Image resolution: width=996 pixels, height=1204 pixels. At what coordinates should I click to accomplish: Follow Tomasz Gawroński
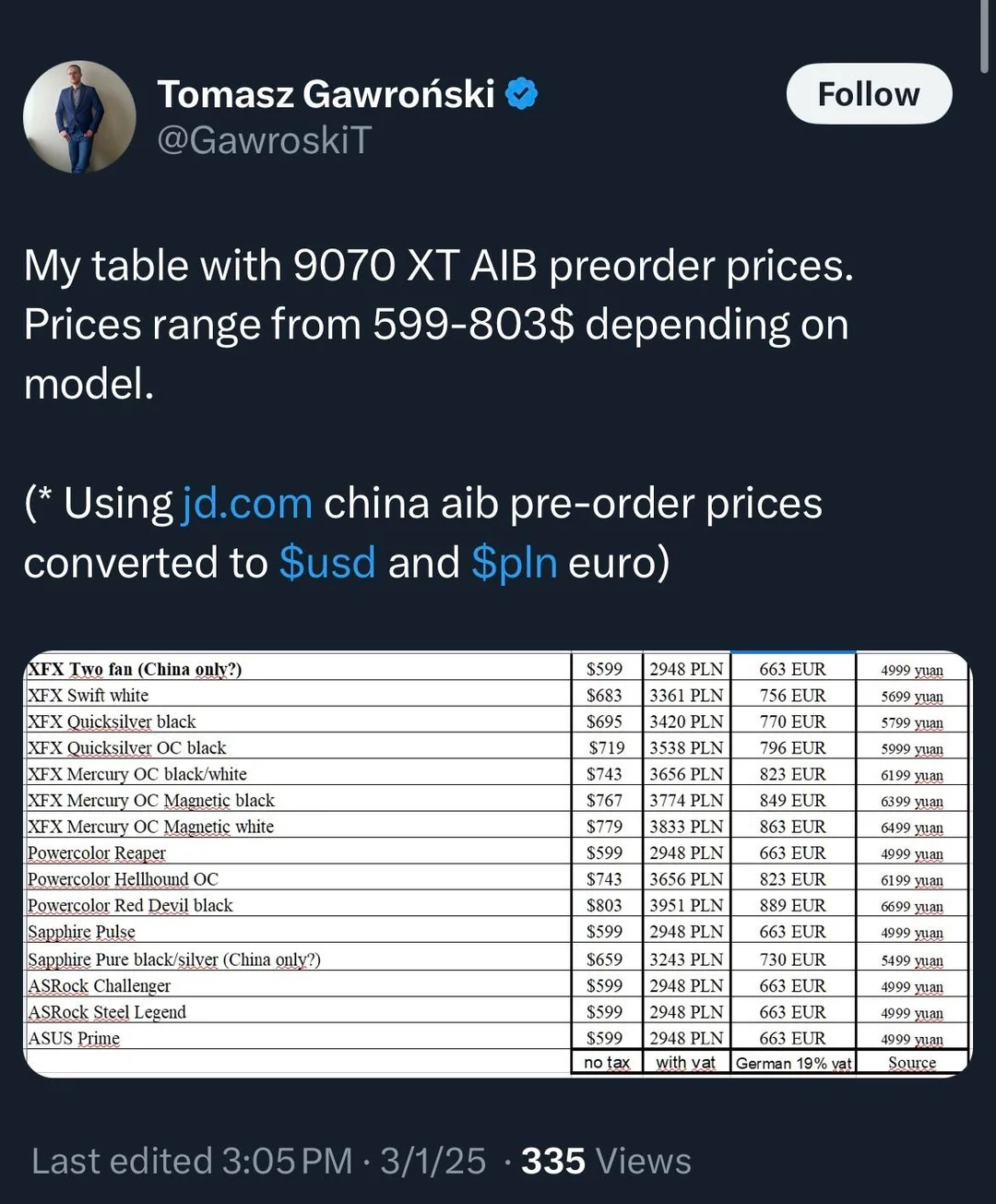pos(868,94)
